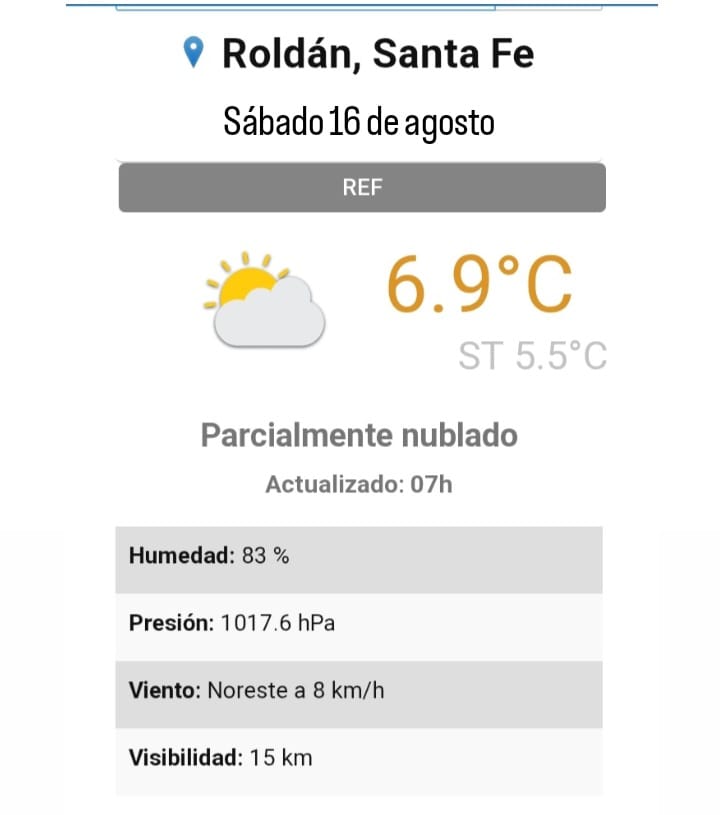
Task: Tap the gray REF button
Action: (362, 188)
